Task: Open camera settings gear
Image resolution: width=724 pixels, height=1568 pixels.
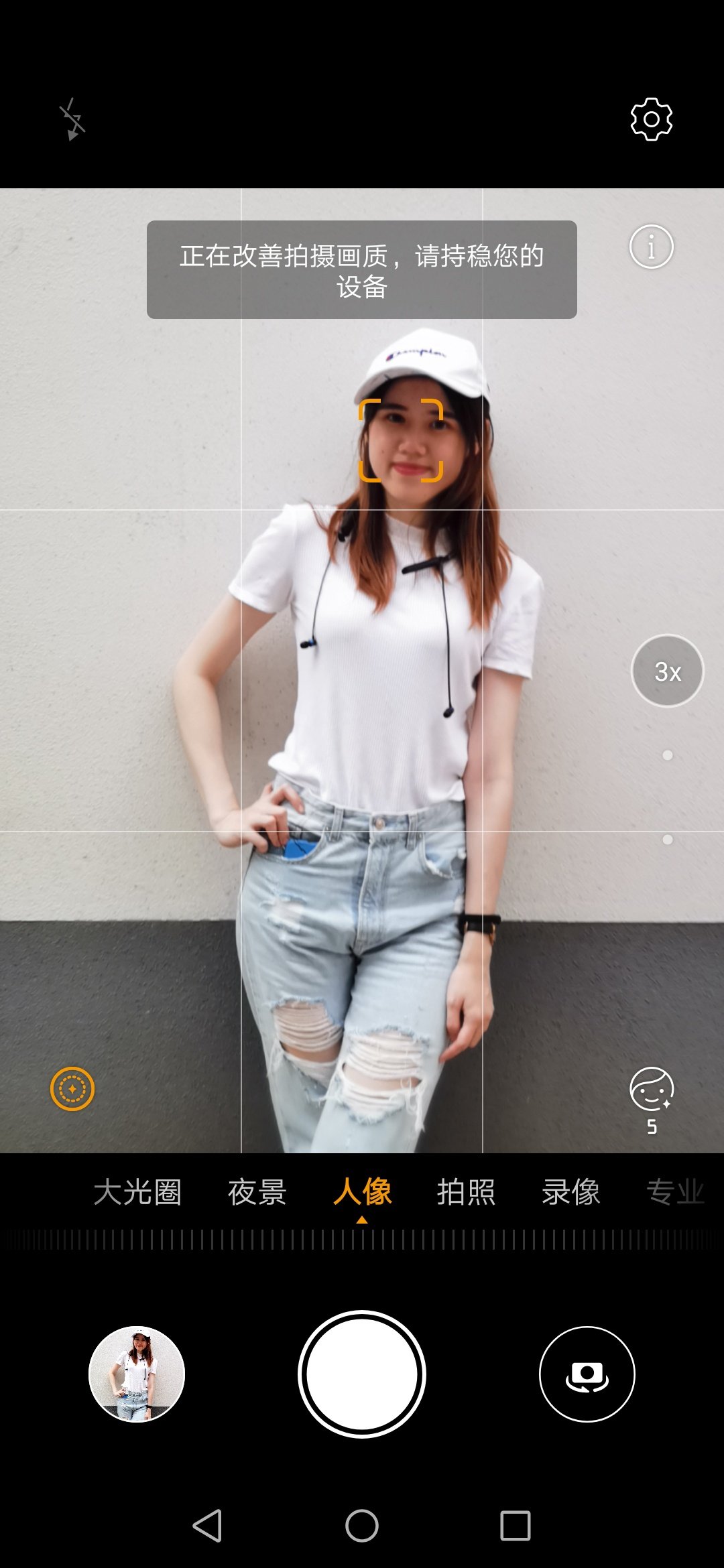Action: tap(652, 120)
